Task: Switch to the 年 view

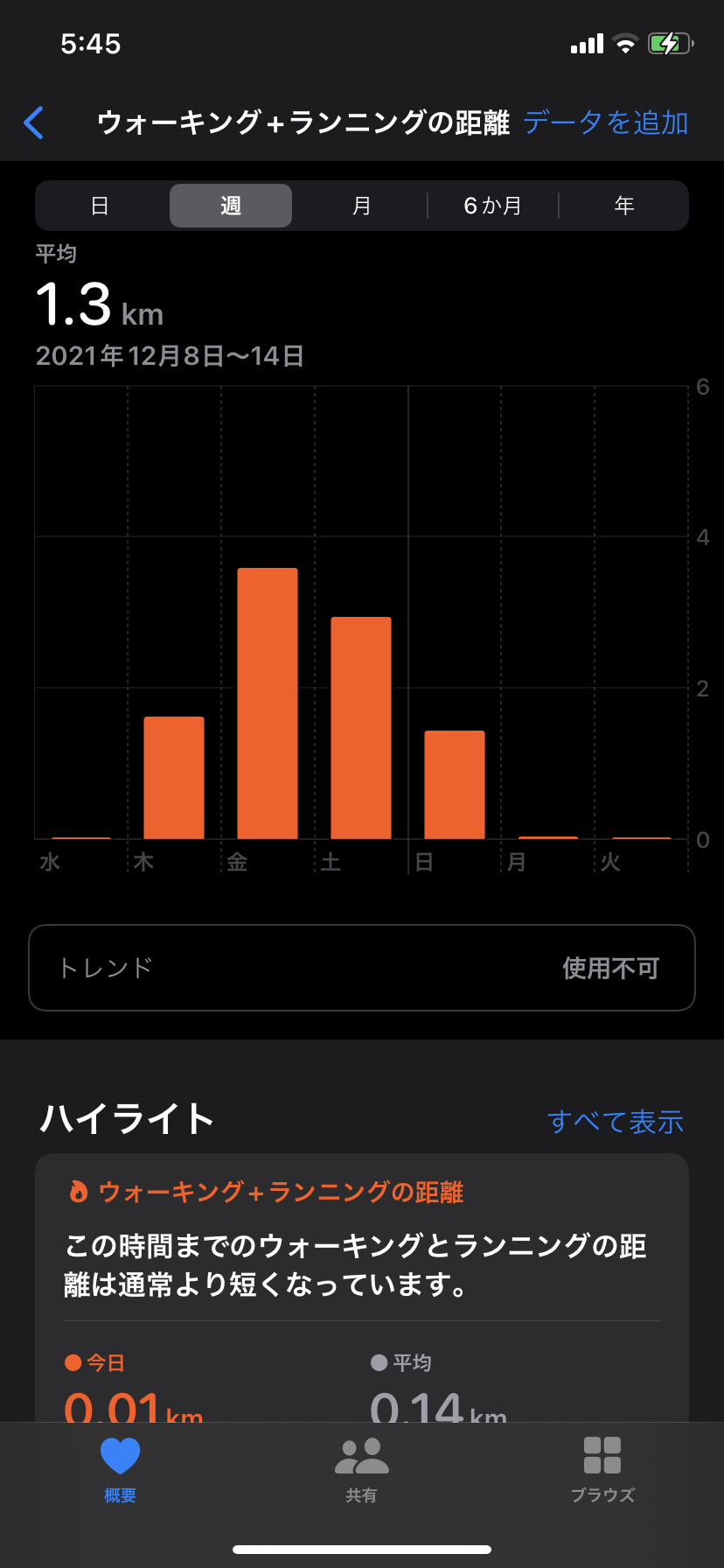Action: pyautogui.click(x=623, y=206)
